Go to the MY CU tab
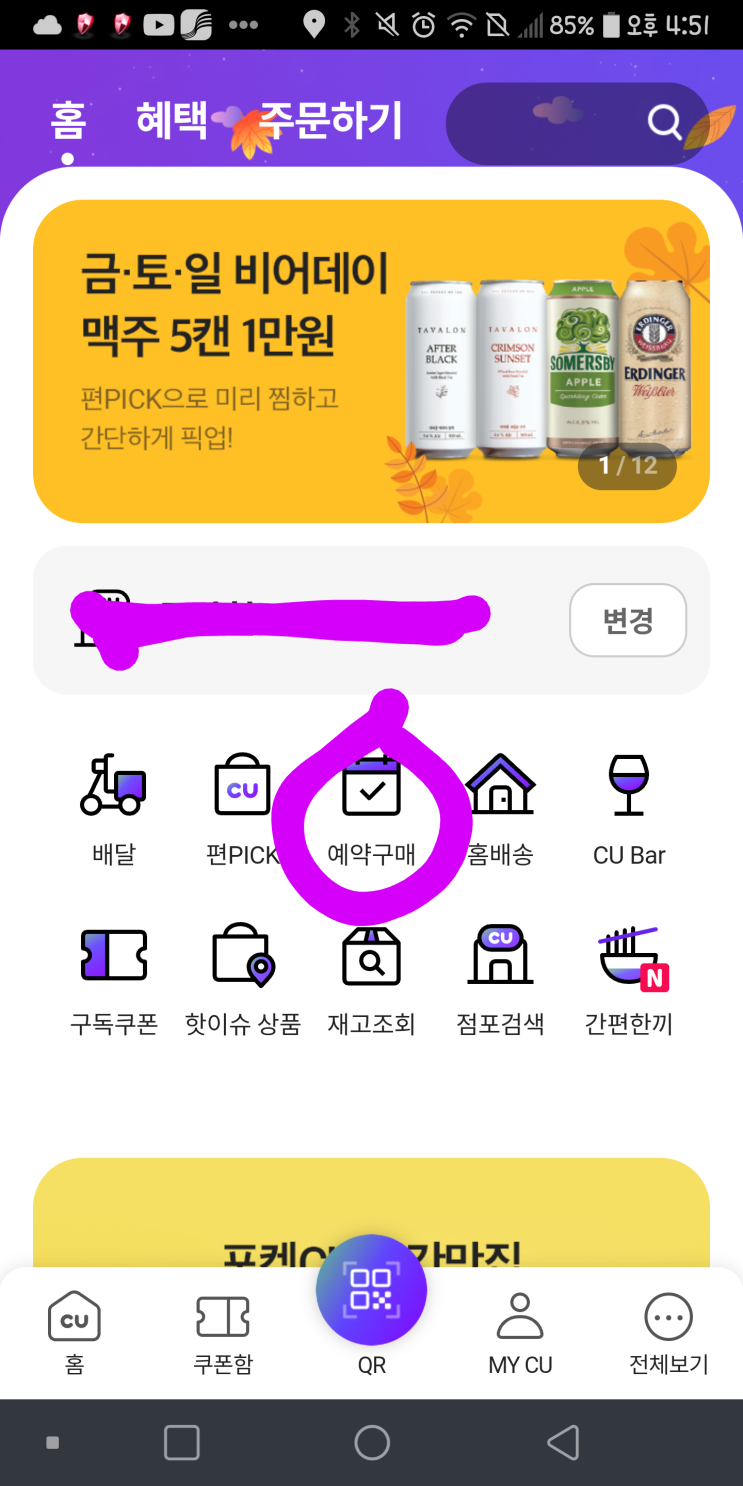 pyautogui.click(x=520, y=1332)
